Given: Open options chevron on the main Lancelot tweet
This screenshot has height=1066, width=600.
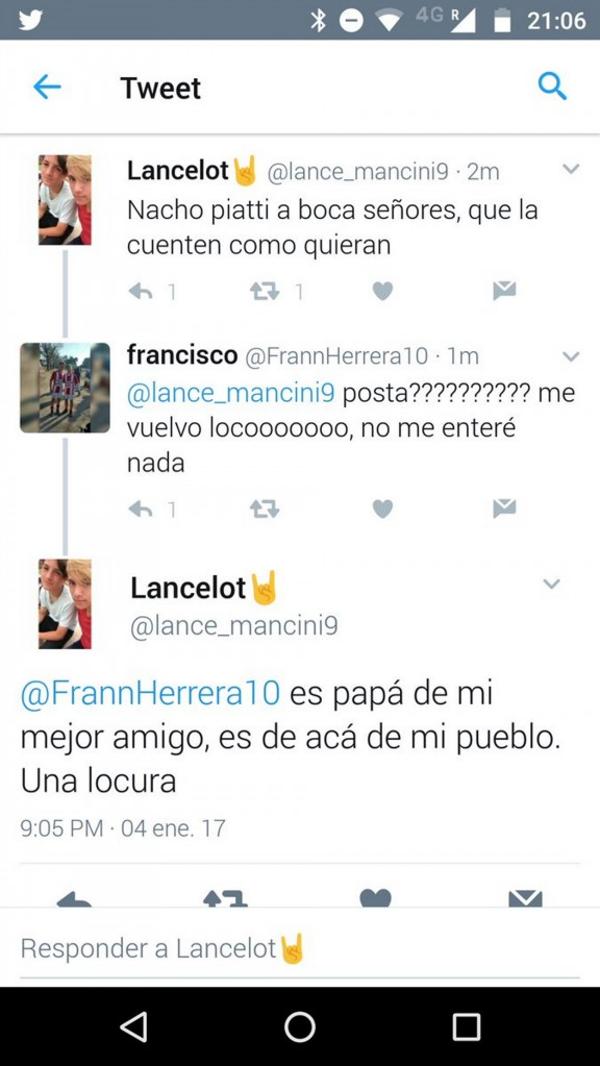Looking at the screenshot, I should [x=551, y=584].
